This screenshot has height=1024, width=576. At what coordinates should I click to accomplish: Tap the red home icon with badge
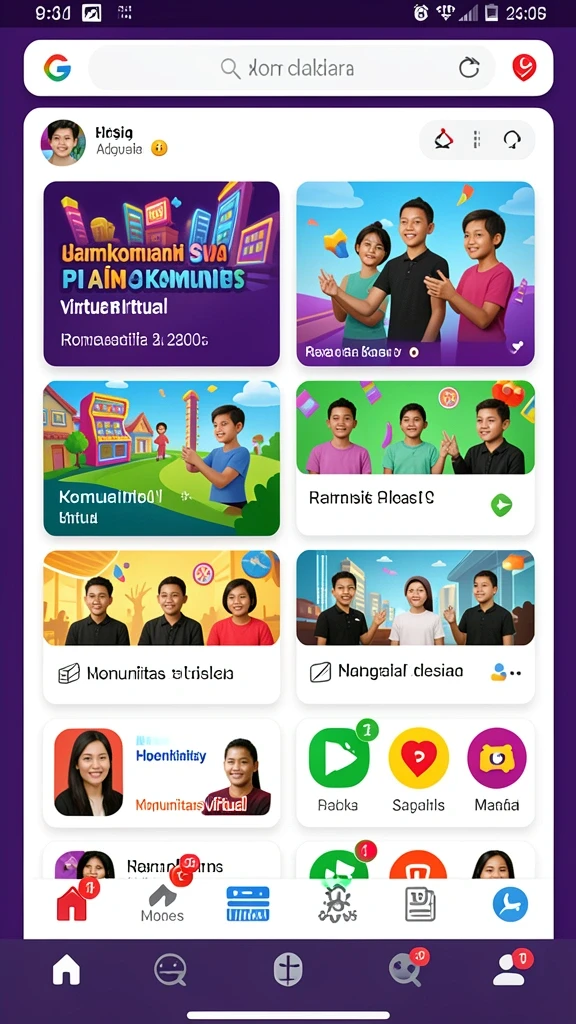tap(72, 904)
